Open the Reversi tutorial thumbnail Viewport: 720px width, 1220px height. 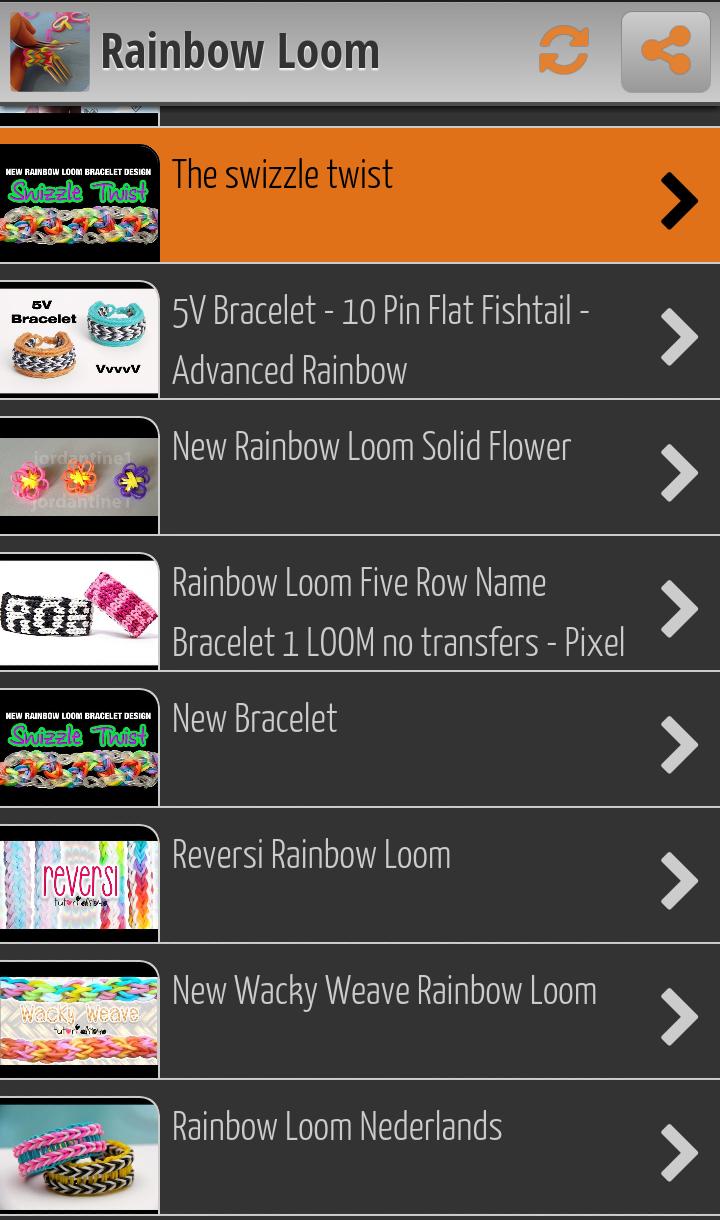(x=80, y=880)
